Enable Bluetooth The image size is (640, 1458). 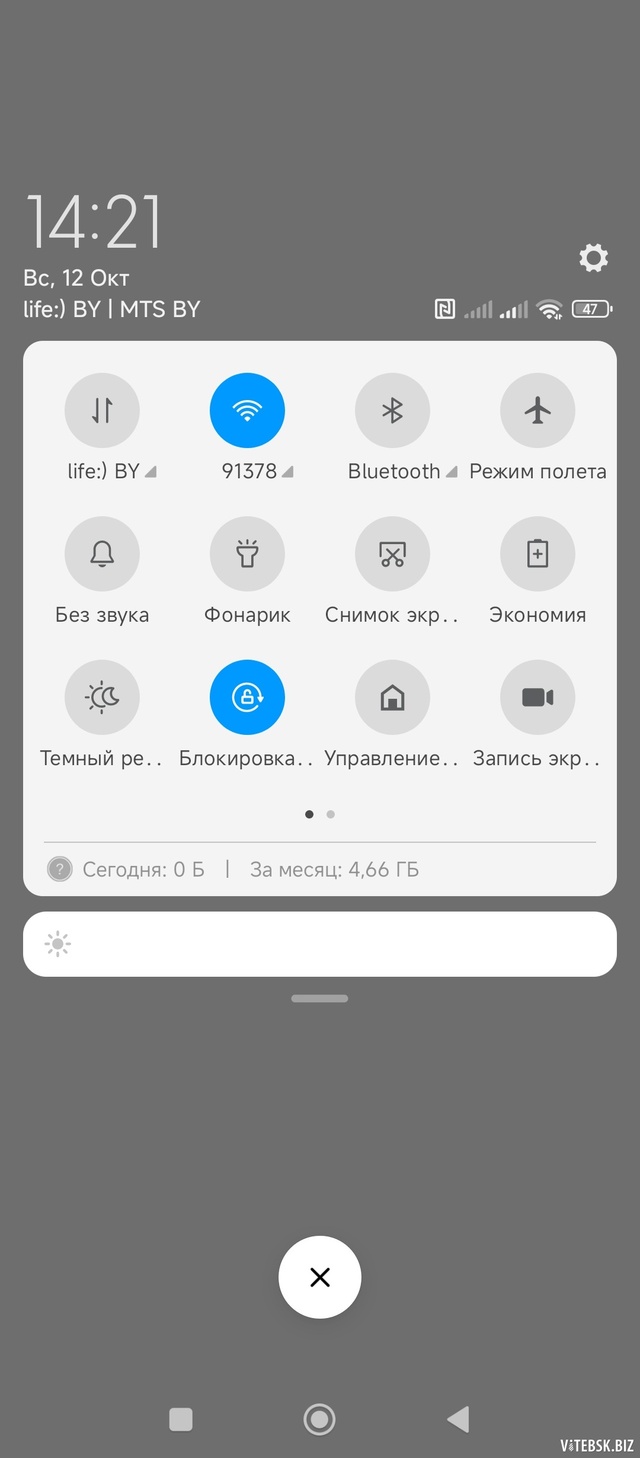click(392, 411)
